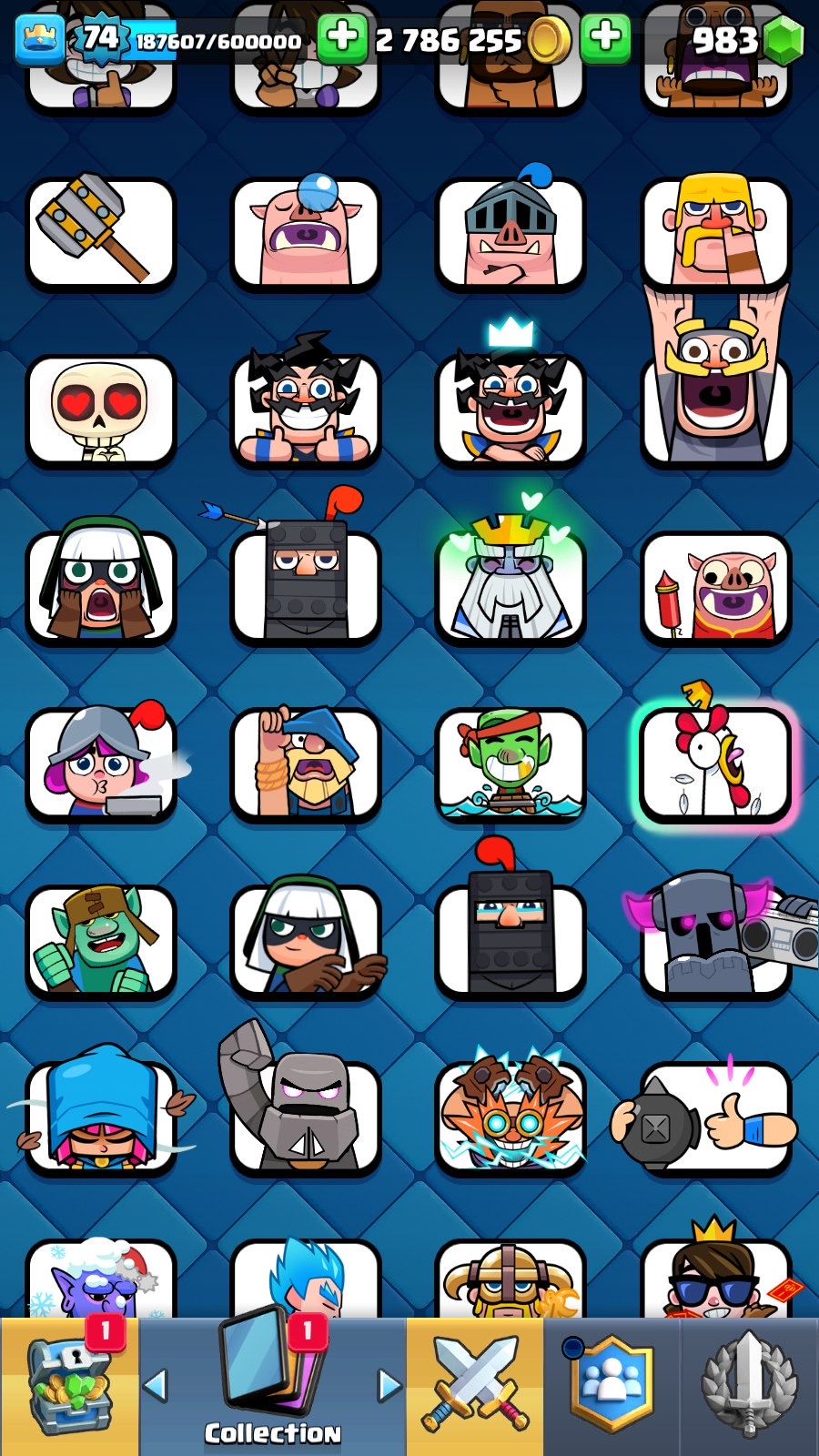Select the goblin drinking in boat emote

511,765
